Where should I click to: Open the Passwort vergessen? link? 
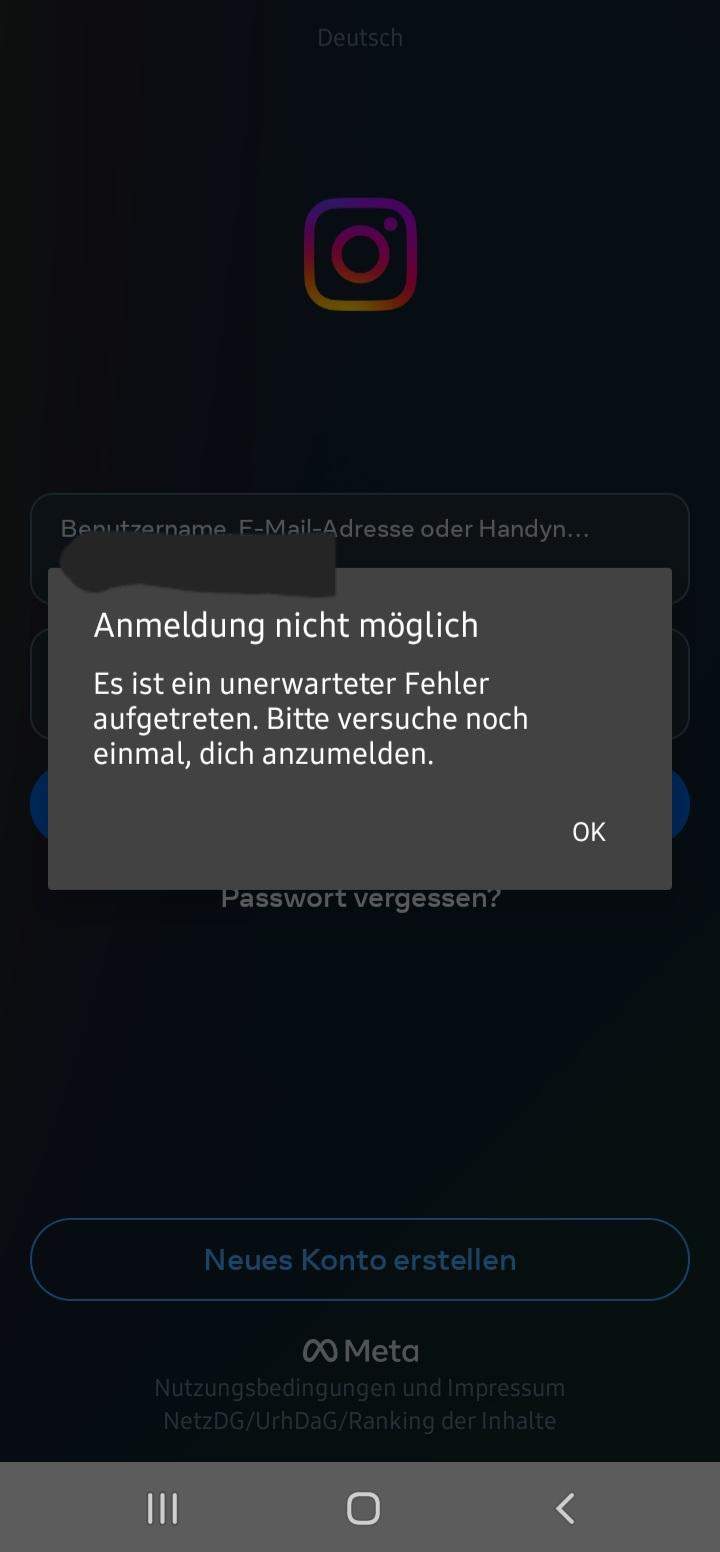pyautogui.click(x=360, y=899)
